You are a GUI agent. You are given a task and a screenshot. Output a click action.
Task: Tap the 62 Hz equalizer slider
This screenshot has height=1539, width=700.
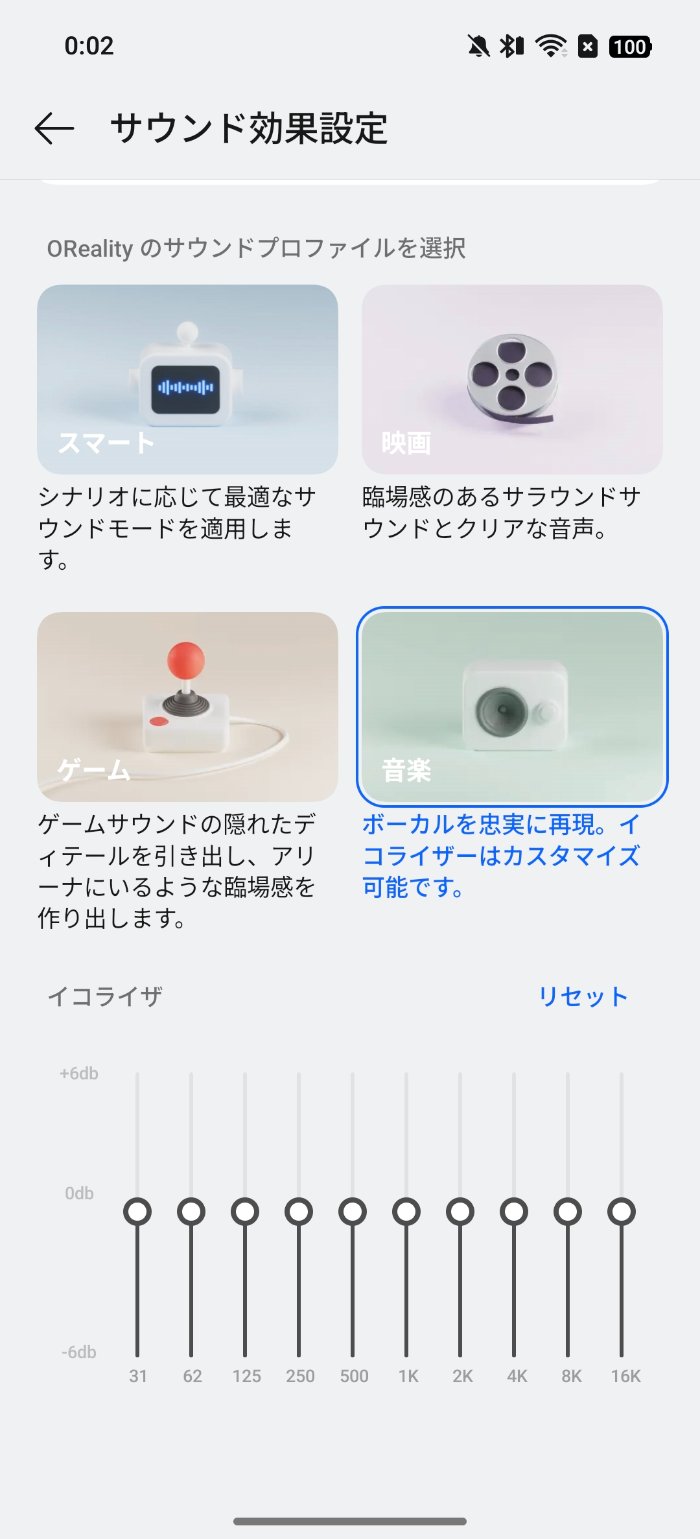191,1211
